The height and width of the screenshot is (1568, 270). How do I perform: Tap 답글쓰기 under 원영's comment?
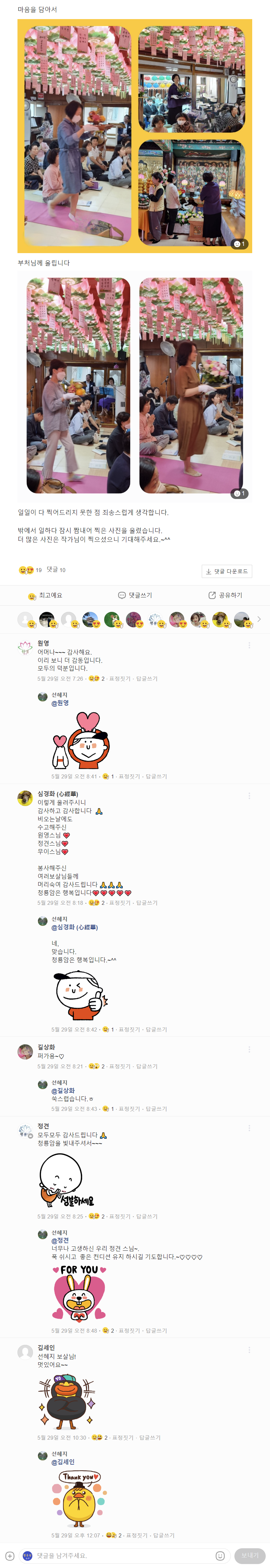(x=147, y=679)
